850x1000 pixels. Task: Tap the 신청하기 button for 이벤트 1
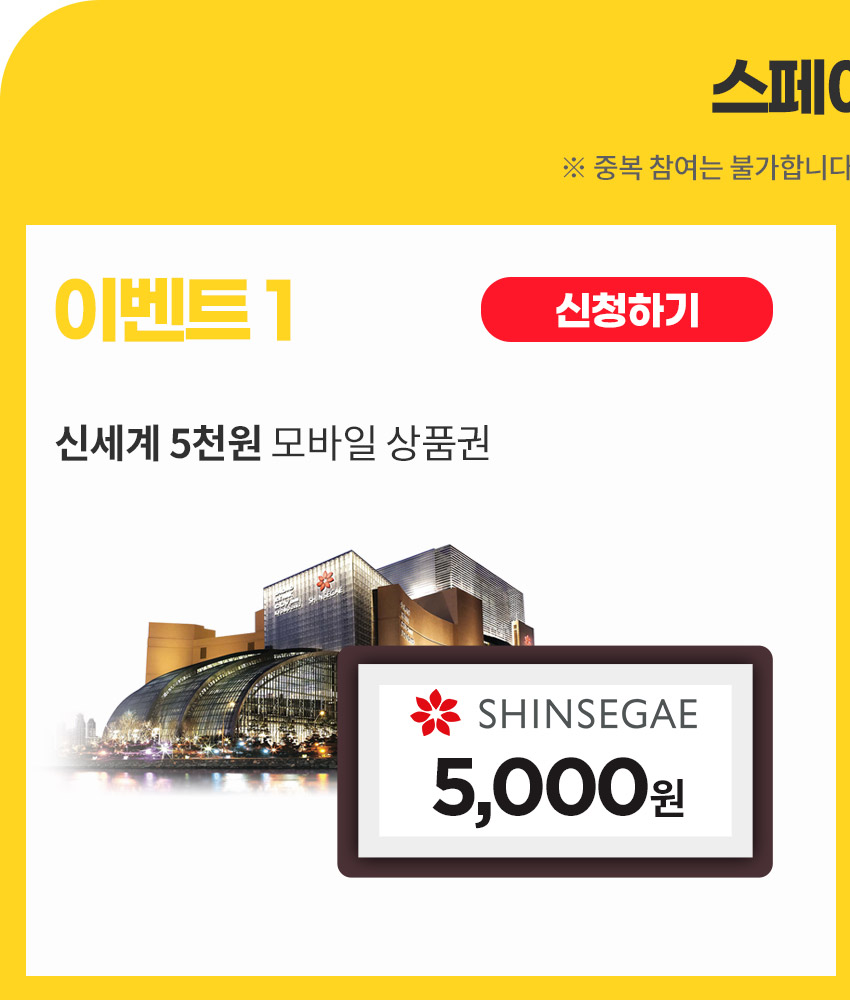tap(627, 310)
